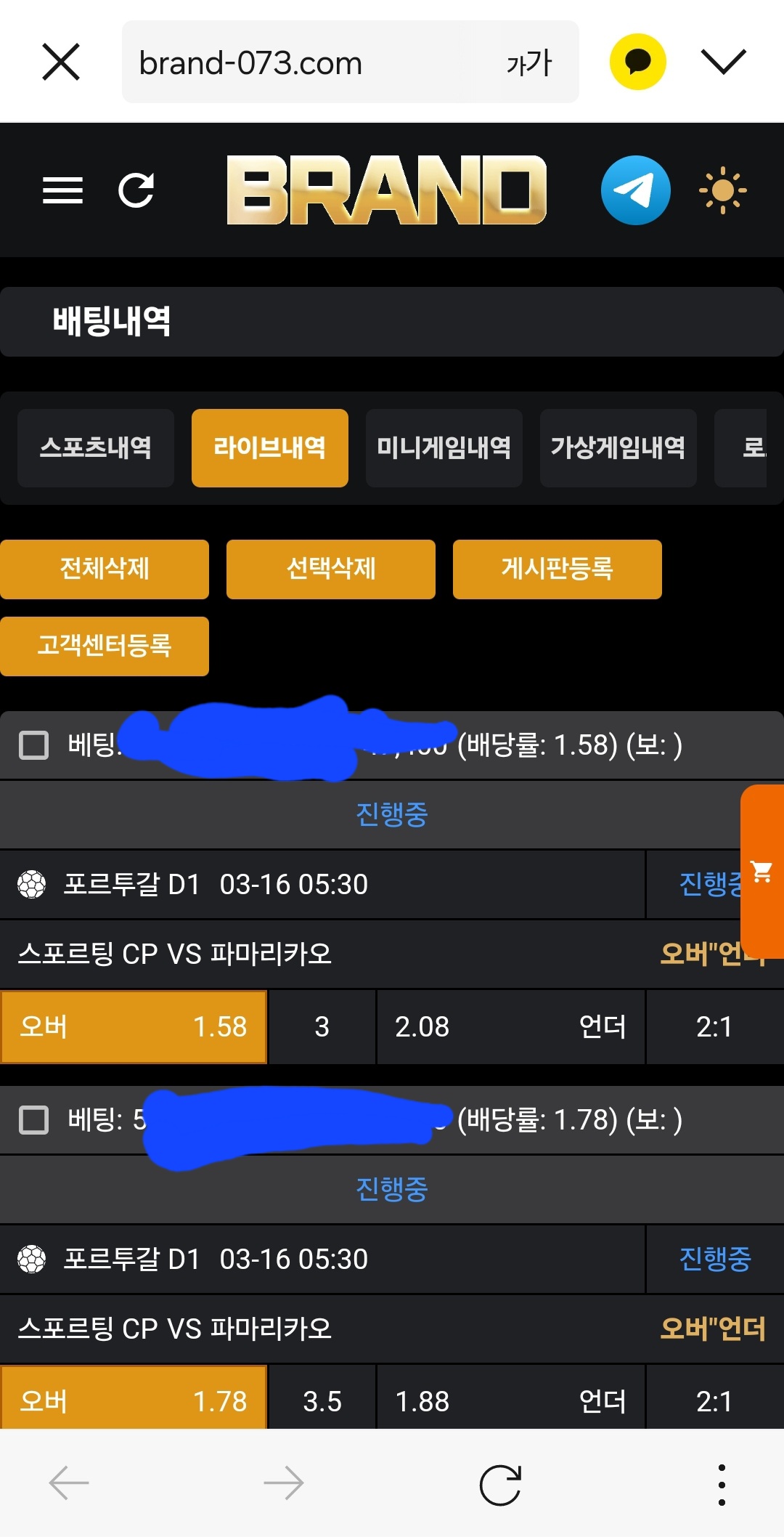Open the Telegram contact icon
Image resolution: width=784 pixels, height=1537 pixels.
coord(635,190)
